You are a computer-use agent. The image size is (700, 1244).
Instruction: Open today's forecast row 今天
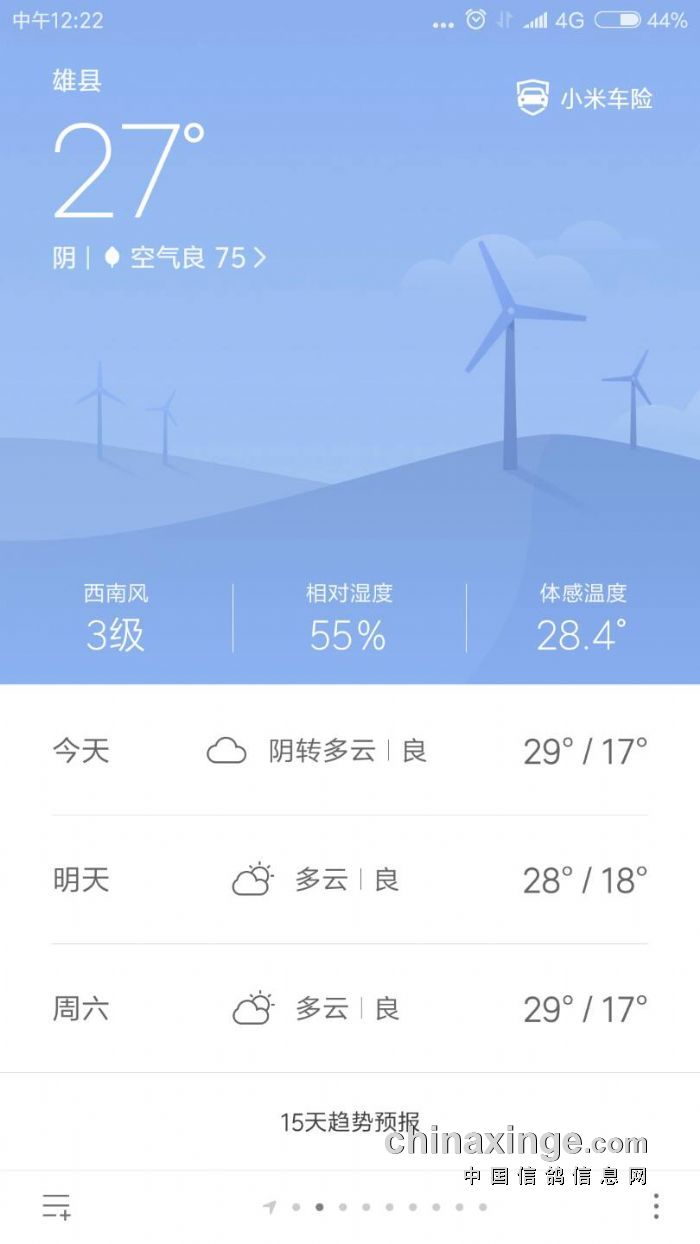(x=350, y=751)
